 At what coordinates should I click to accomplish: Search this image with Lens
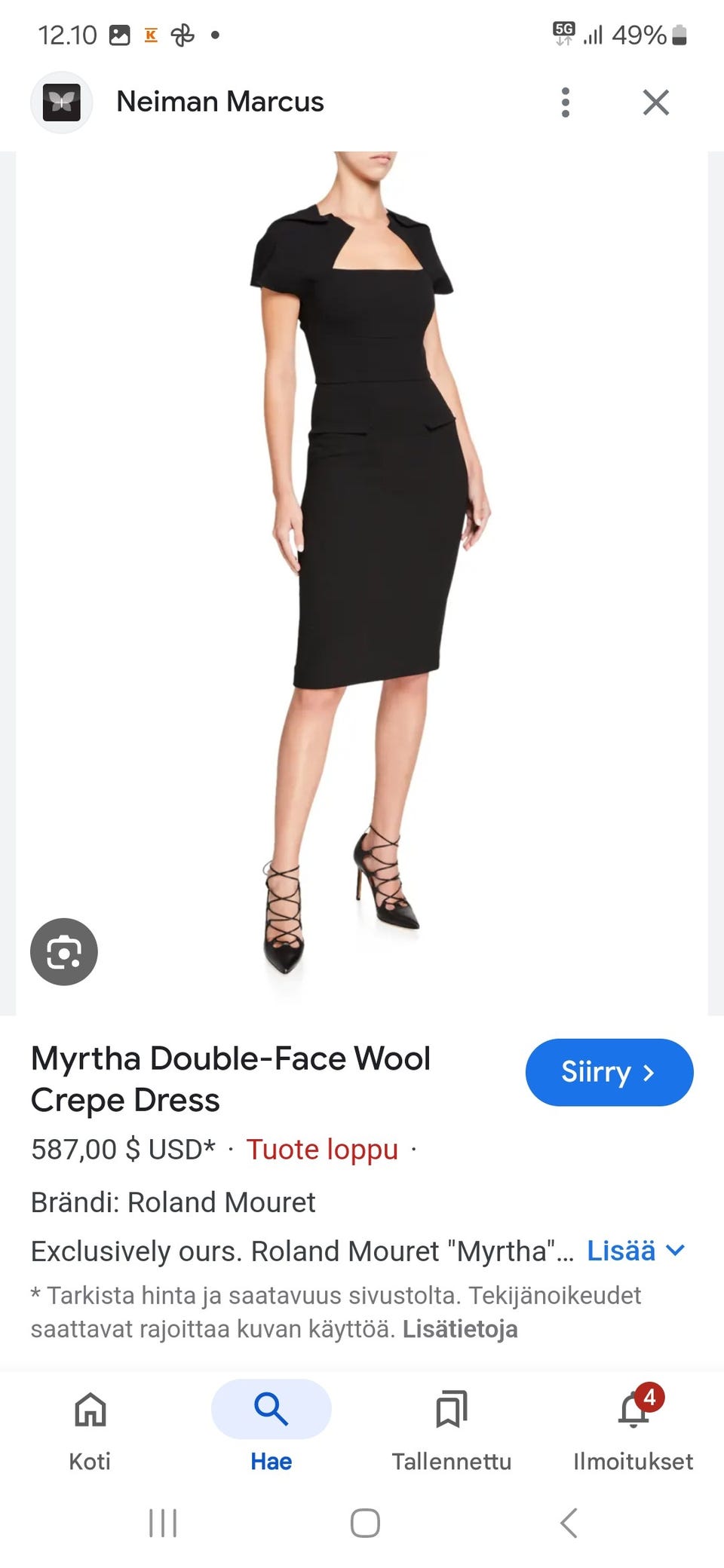pyautogui.click(x=64, y=951)
